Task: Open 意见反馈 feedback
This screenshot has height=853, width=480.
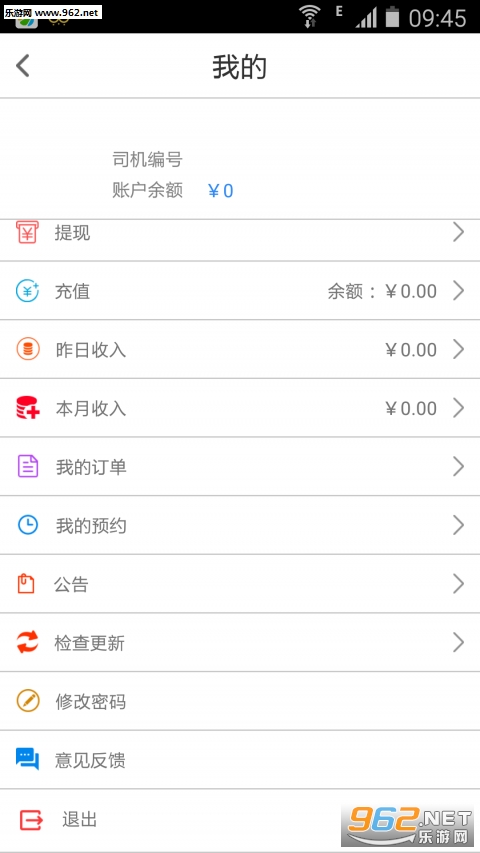Action: [240, 760]
